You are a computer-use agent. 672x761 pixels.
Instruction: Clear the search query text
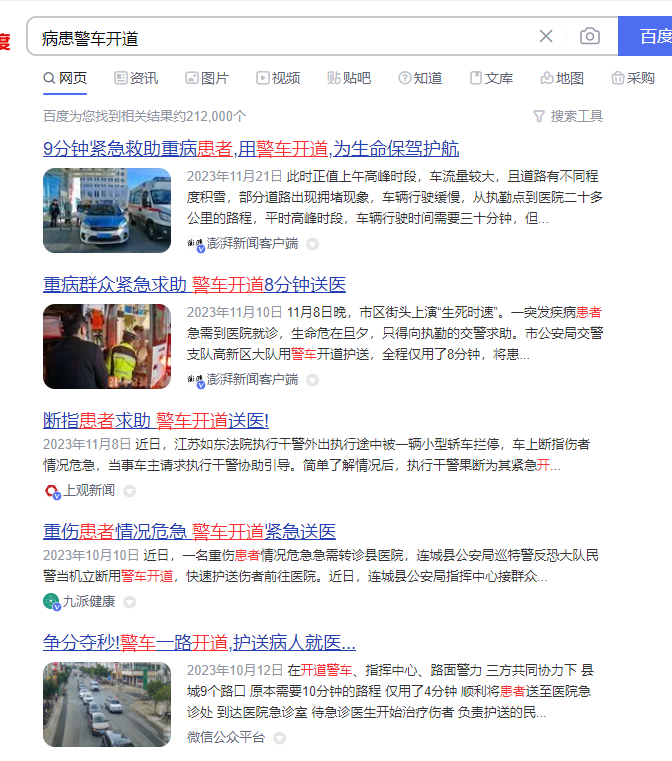546,37
